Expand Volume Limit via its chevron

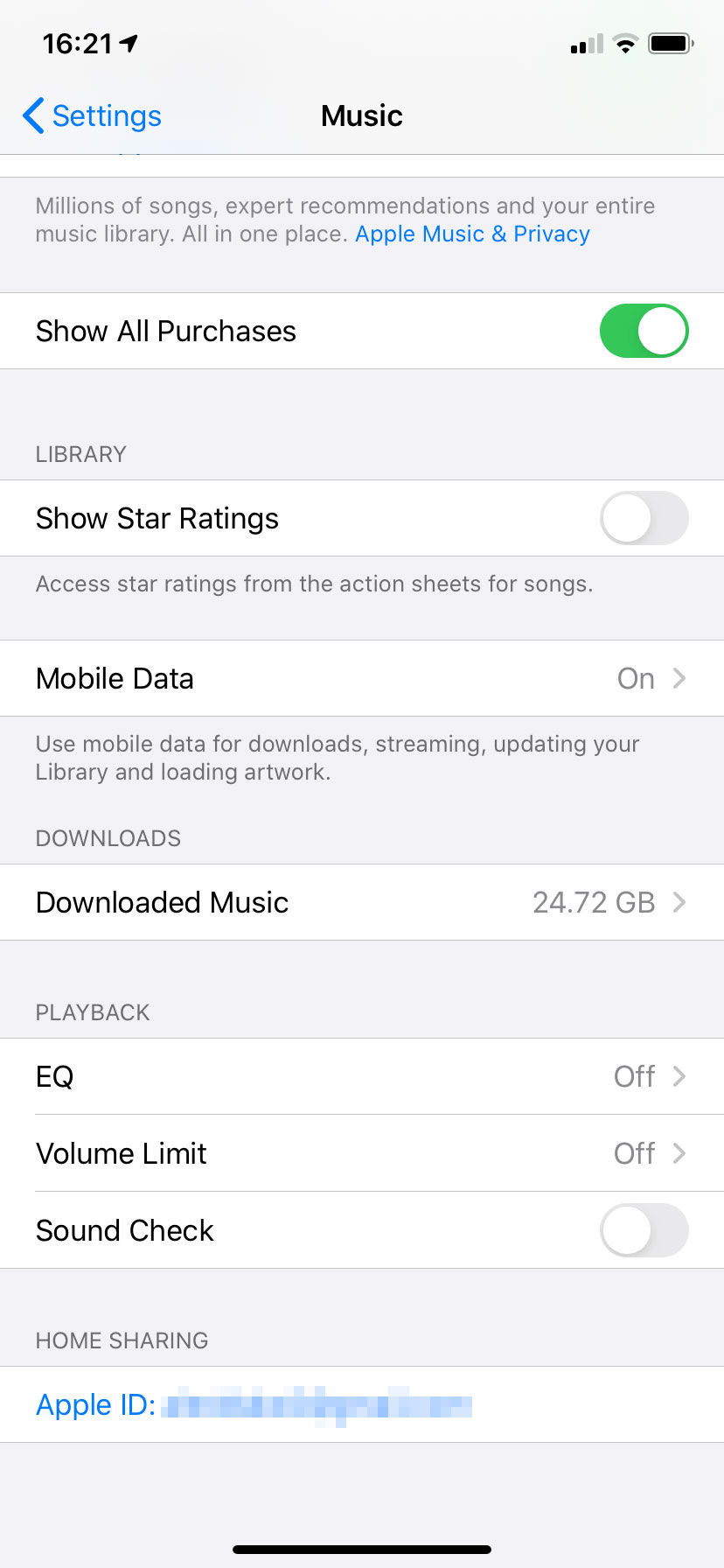679,1153
